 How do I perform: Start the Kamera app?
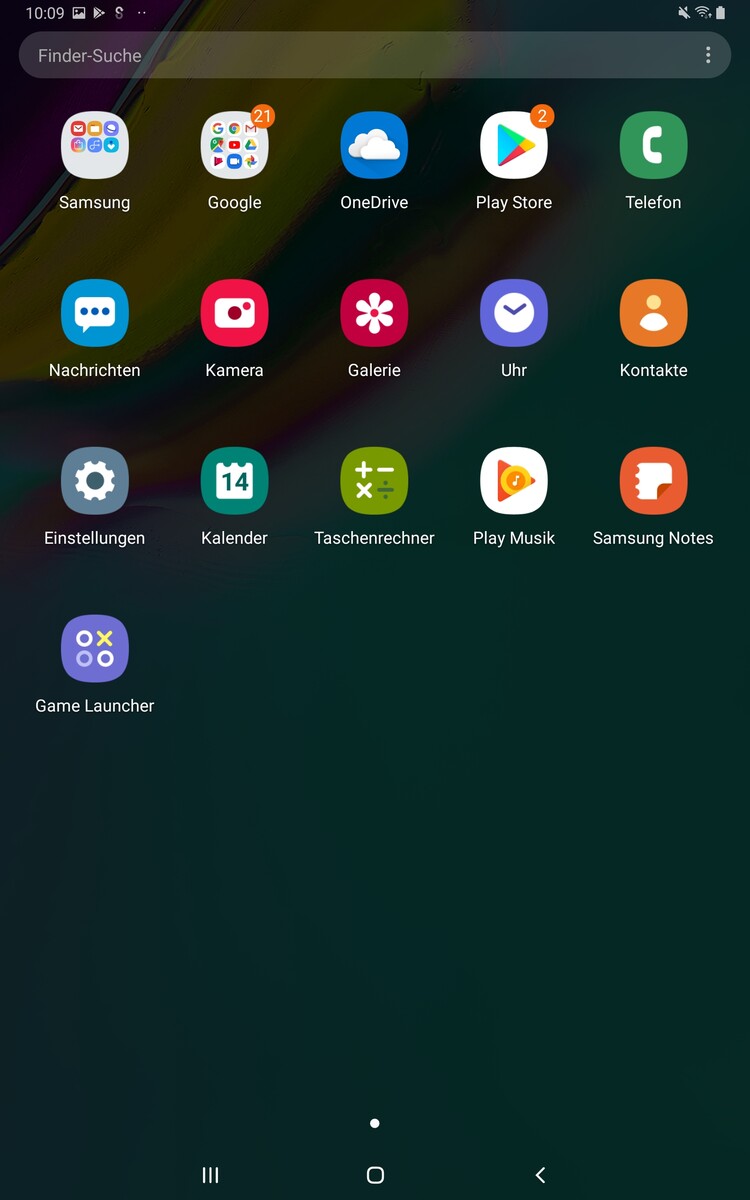tap(235, 314)
